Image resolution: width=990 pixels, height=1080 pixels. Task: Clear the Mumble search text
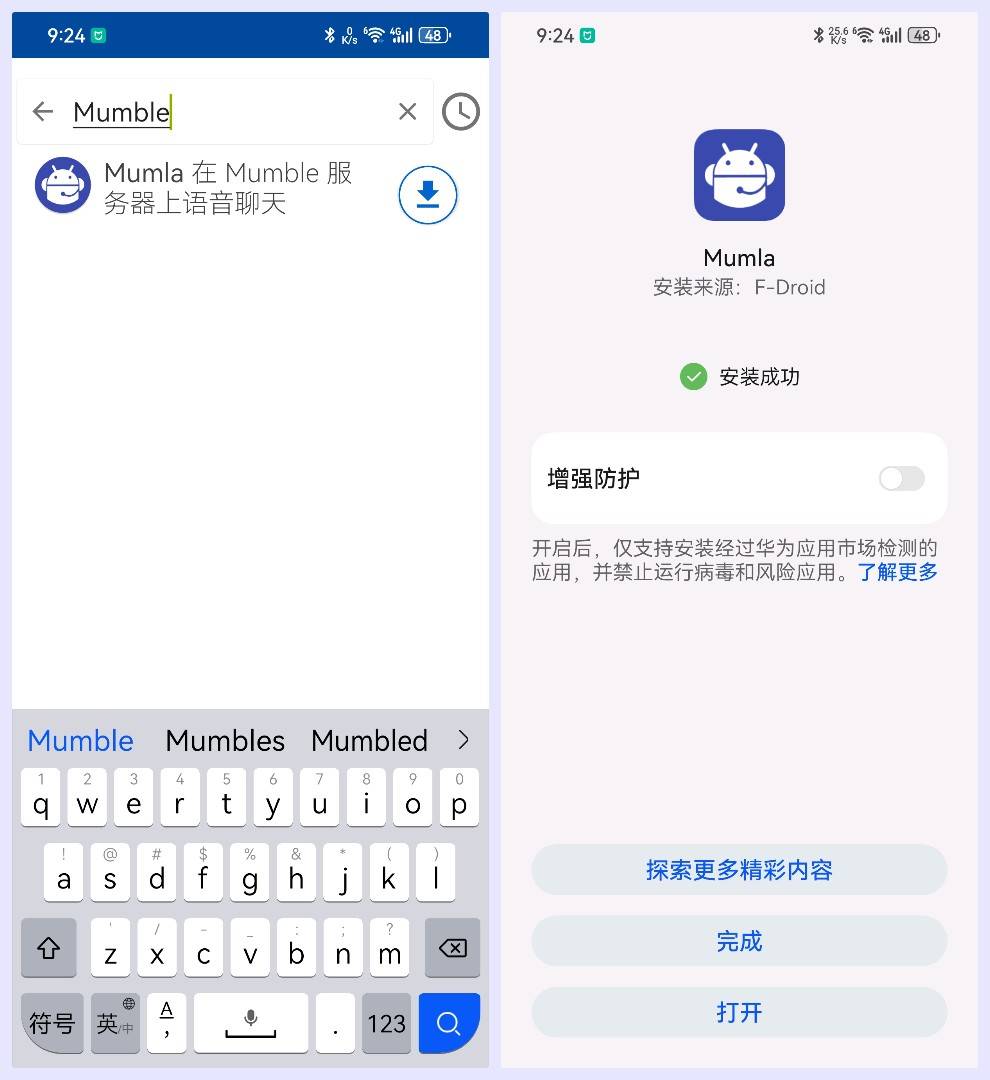click(x=407, y=112)
